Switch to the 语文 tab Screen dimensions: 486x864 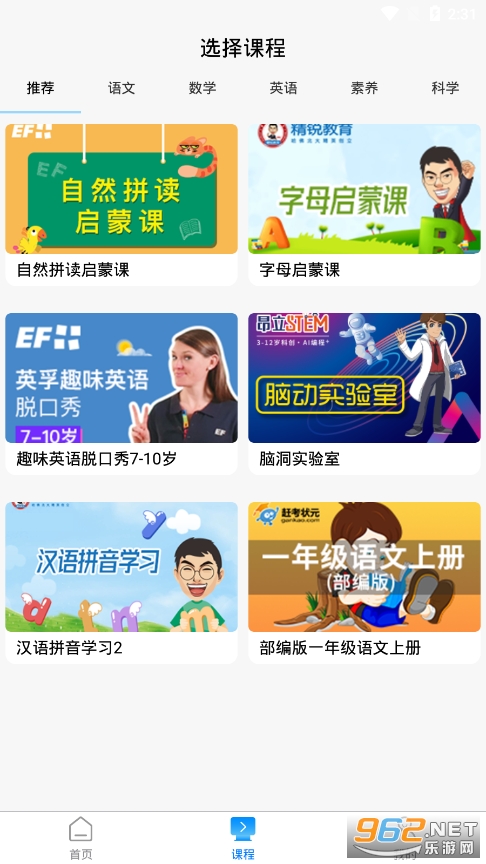click(121, 88)
